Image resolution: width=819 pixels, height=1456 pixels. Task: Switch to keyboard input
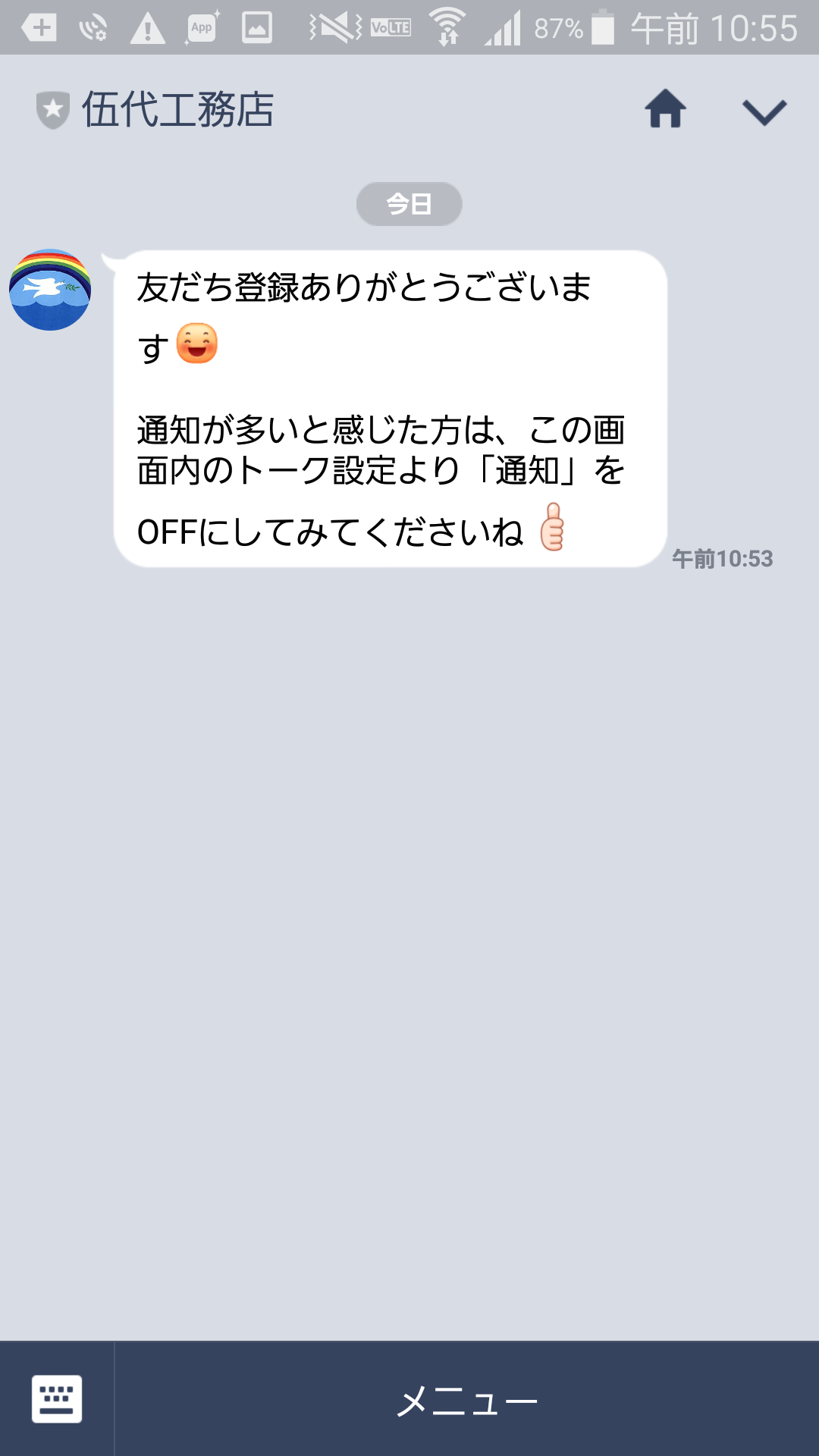57,1398
